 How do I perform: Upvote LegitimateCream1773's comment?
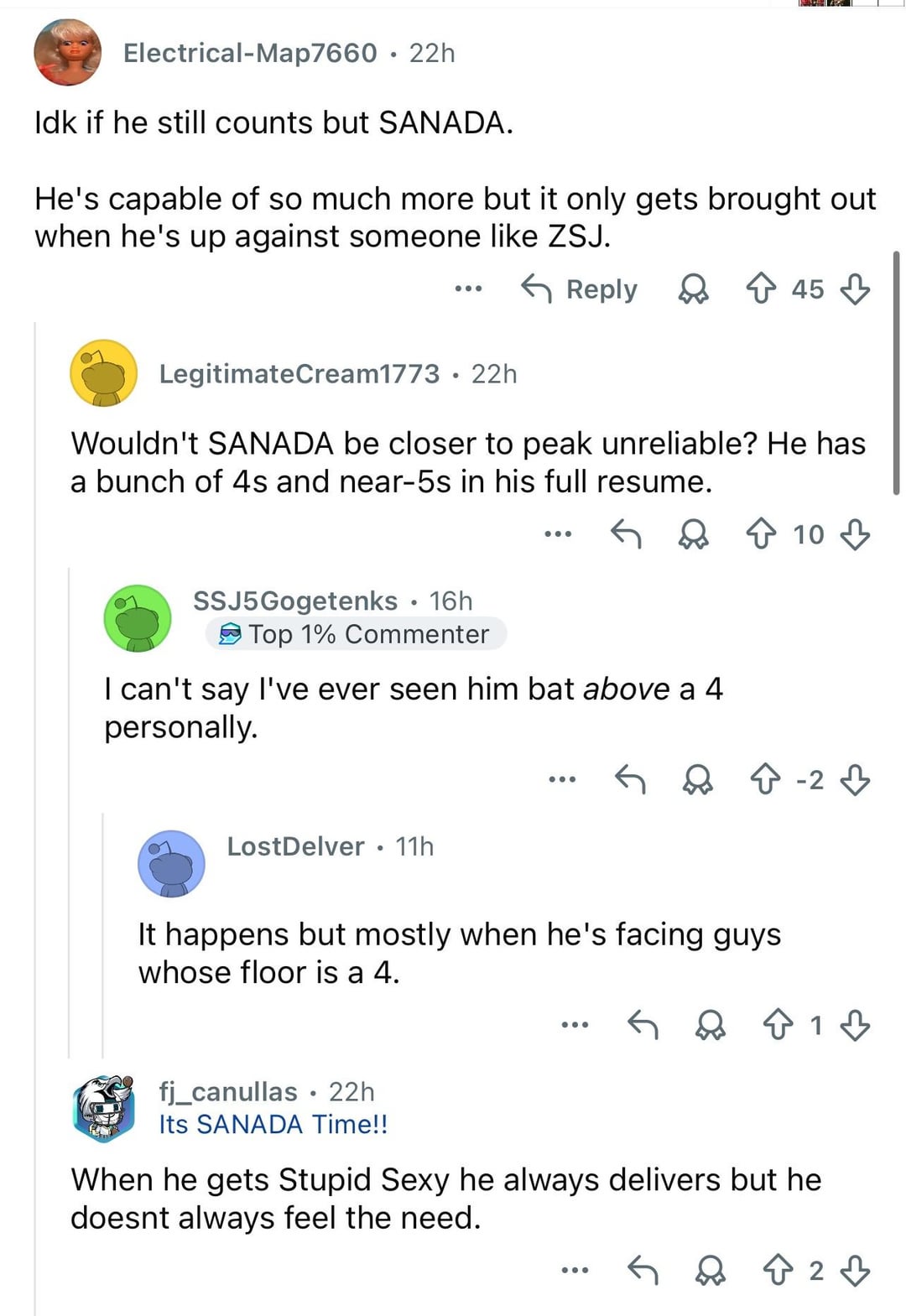pyautogui.click(x=761, y=533)
